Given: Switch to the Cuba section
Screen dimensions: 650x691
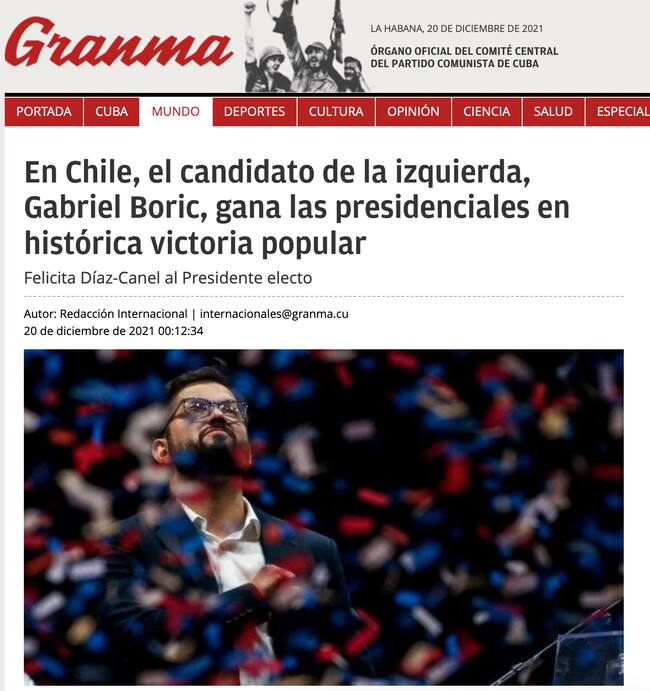Looking at the screenshot, I should (x=111, y=111).
